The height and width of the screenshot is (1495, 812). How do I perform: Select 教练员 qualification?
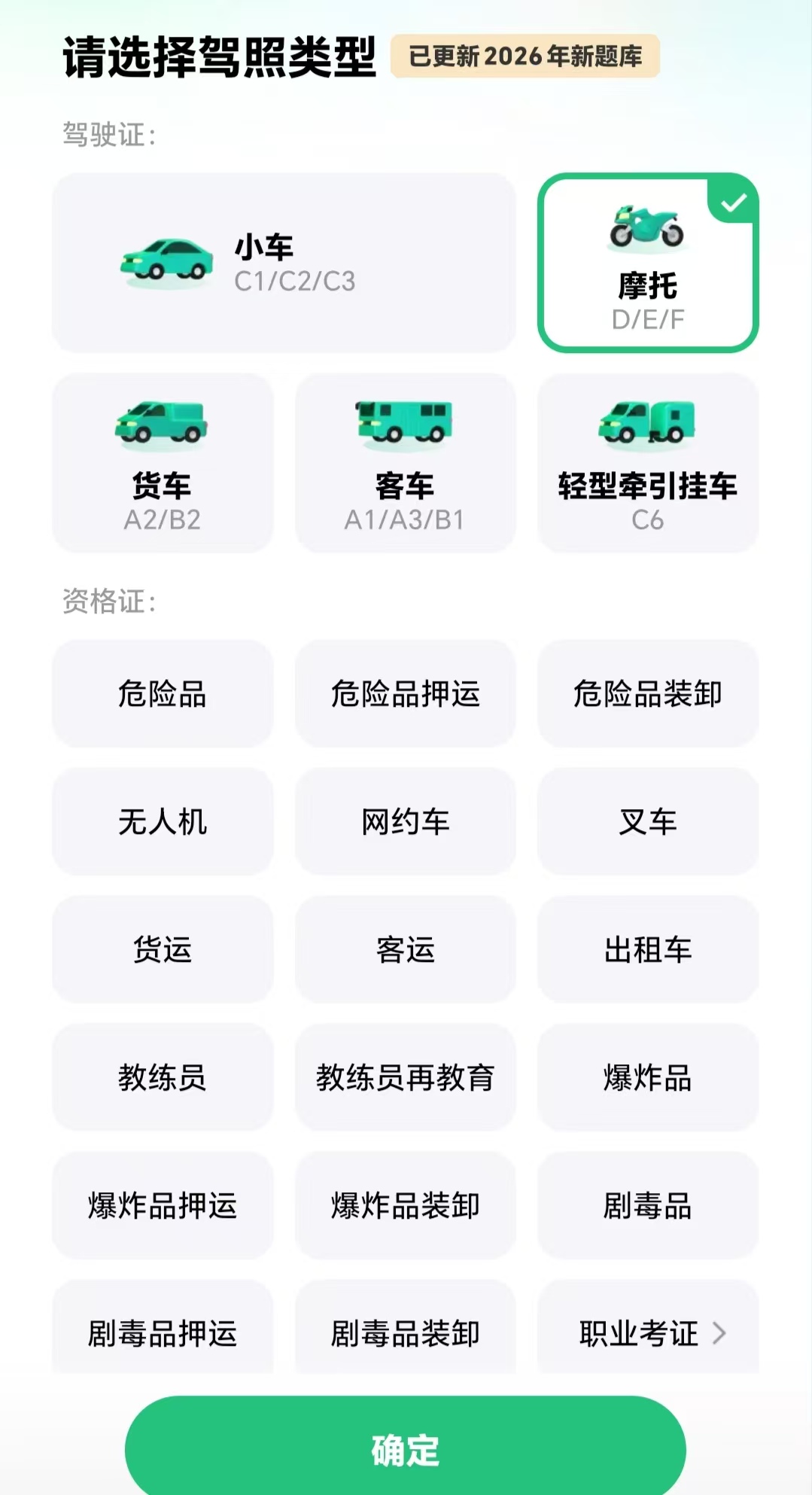pos(163,1077)
